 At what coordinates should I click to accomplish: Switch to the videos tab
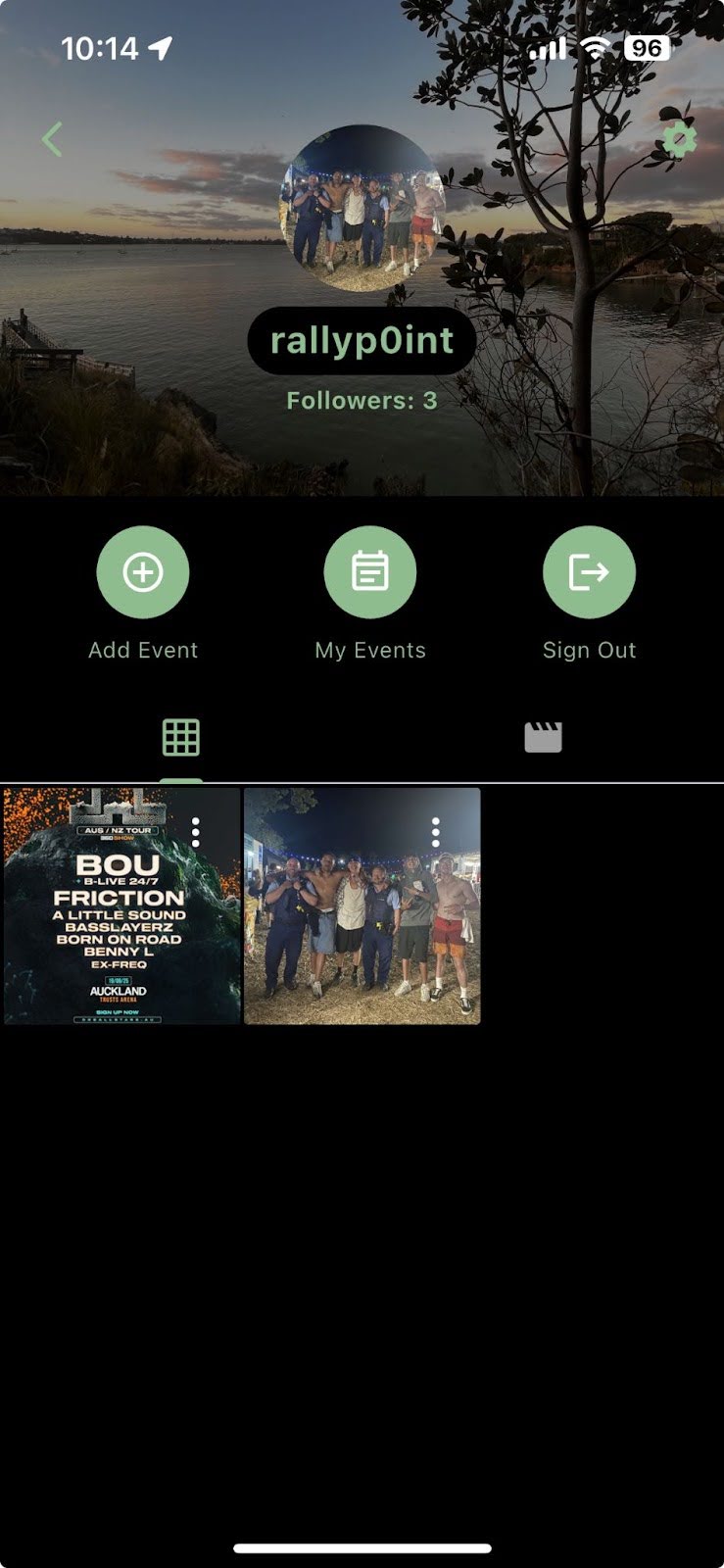click(543, 737)
